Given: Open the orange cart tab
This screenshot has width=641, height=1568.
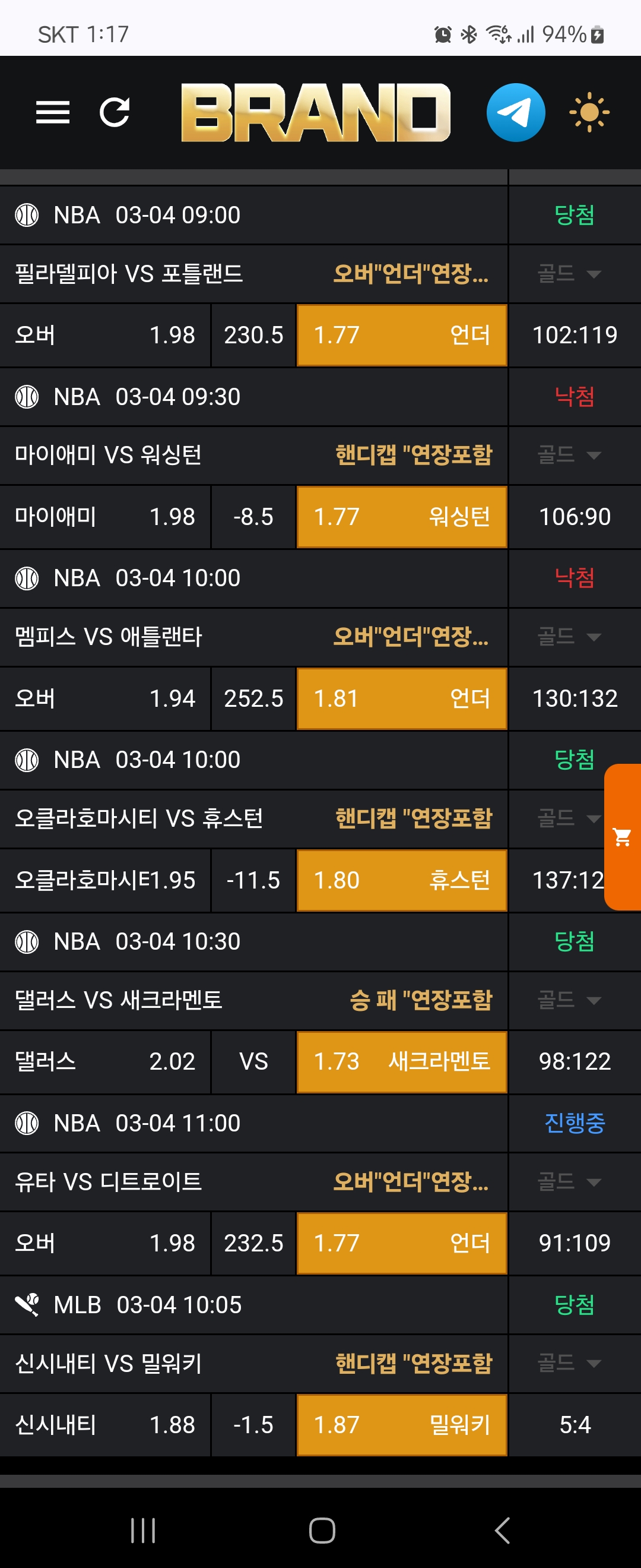Looking at the screenshot, I should click(622, 837).
